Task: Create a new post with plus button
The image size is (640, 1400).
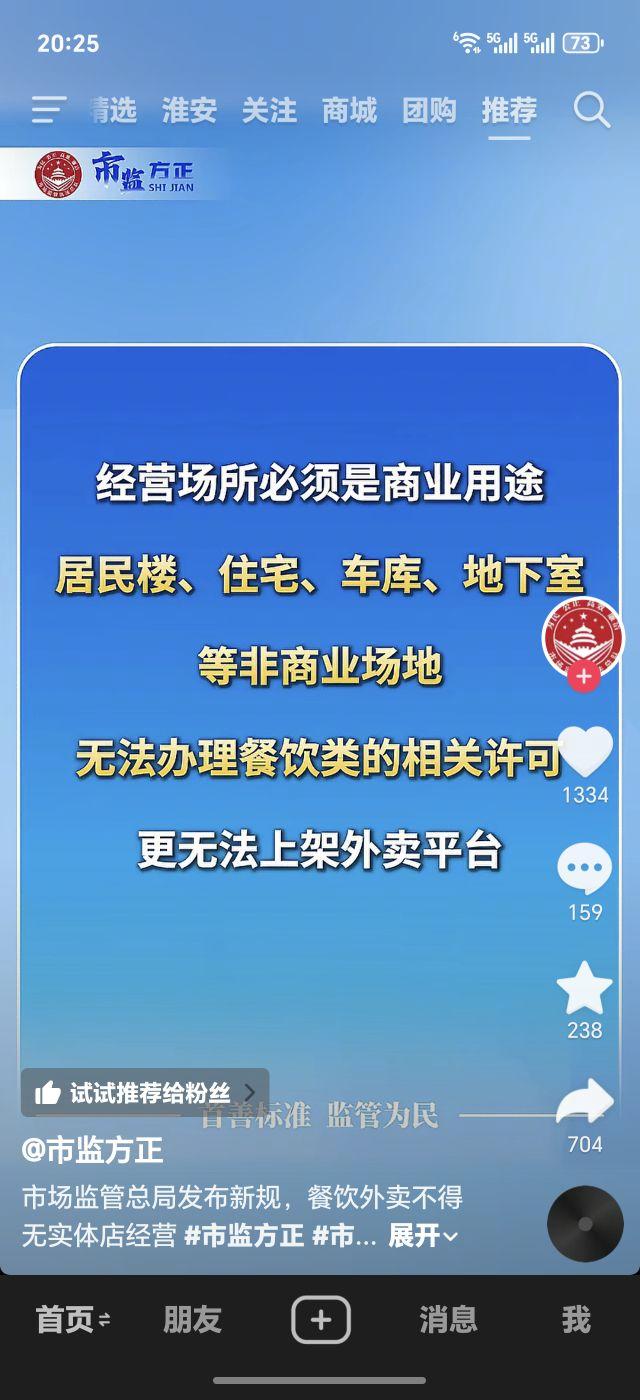Action: point(320,1320)
